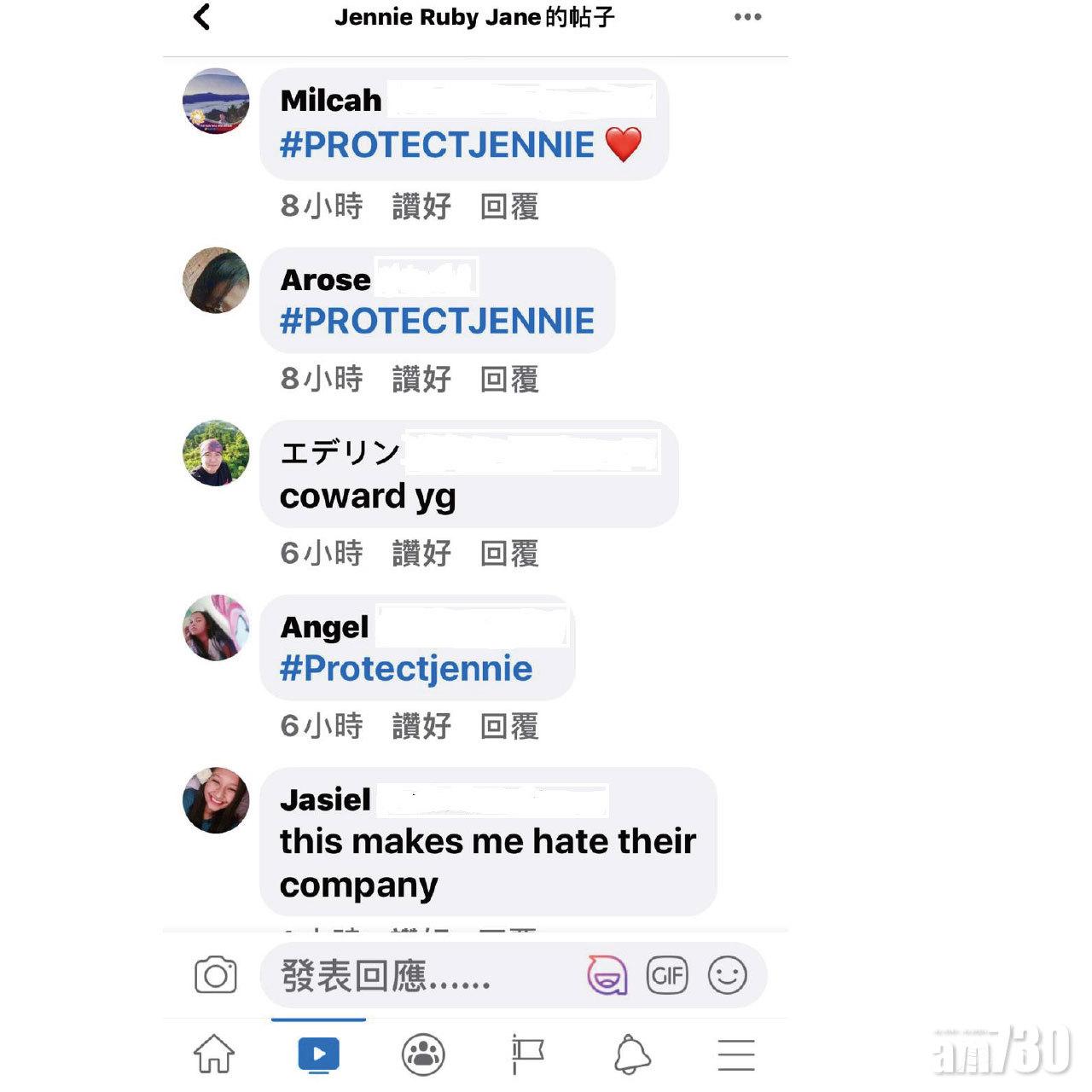Open the avatar sticker picker
Viewport: 1092px width, 1092px height.
point(607,975)
